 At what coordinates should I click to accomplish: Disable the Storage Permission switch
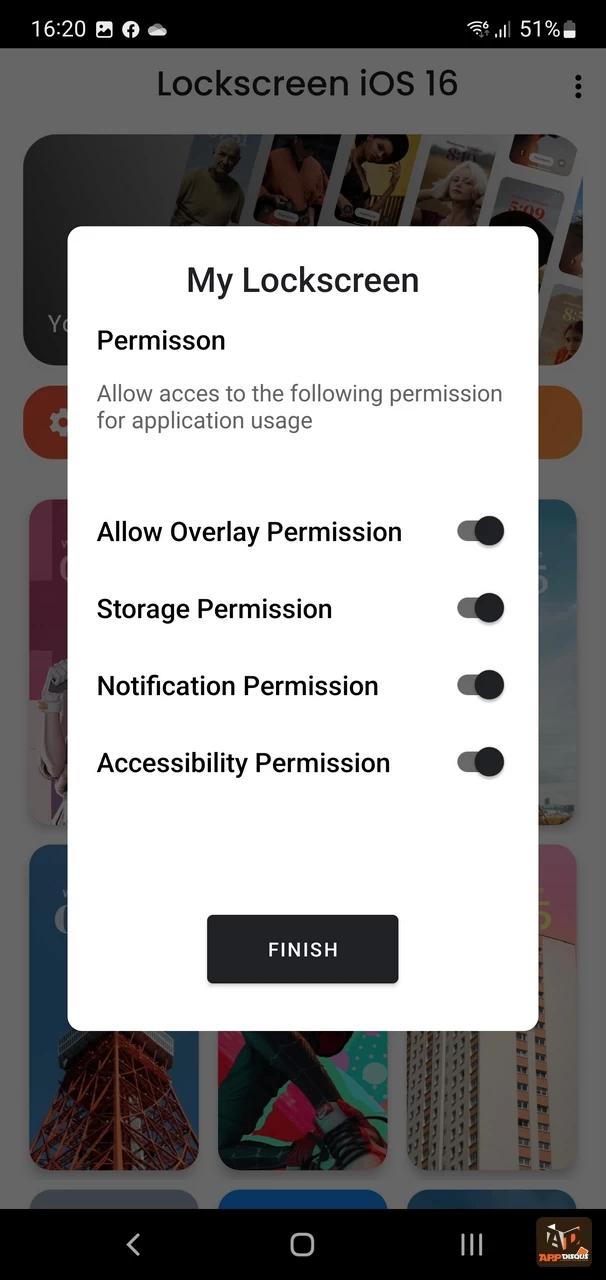[x=480, y=608]
